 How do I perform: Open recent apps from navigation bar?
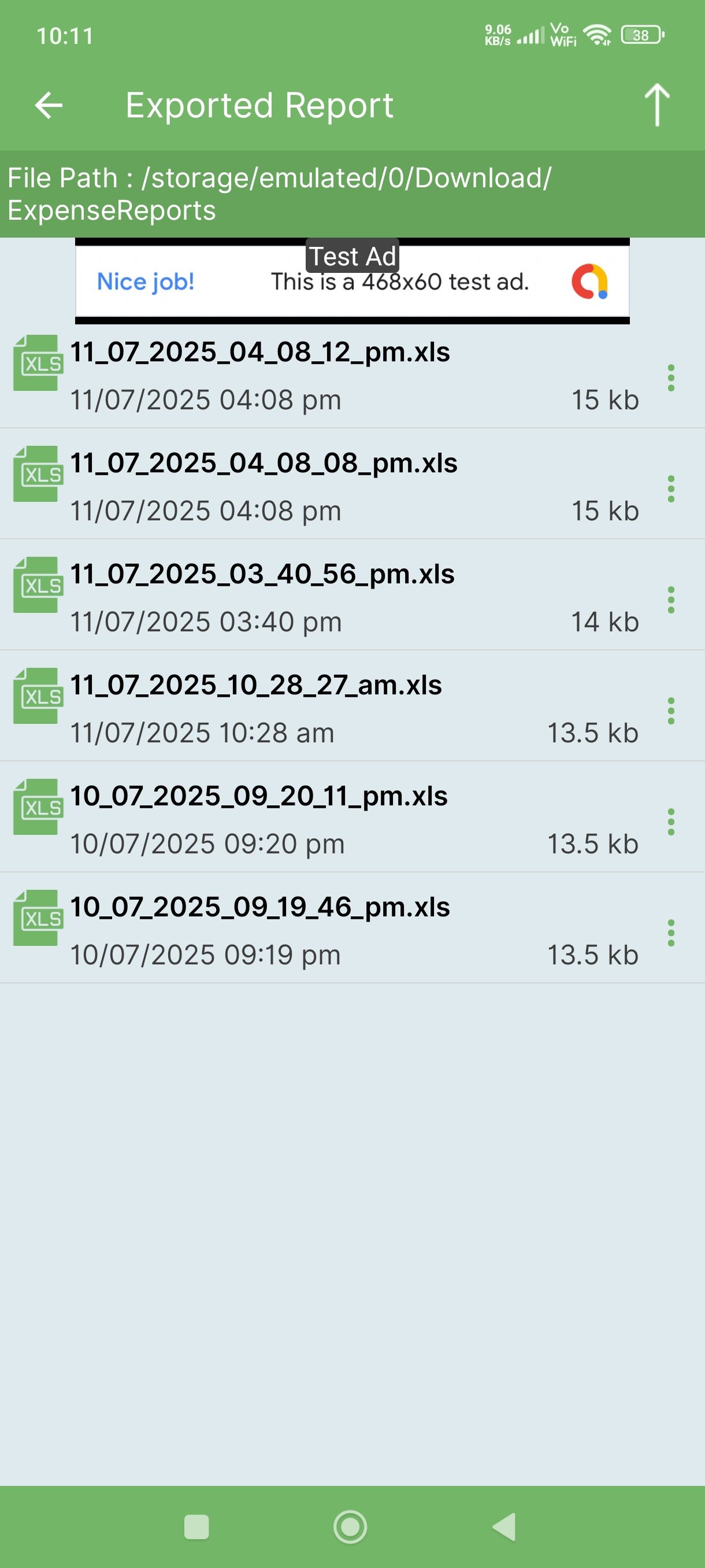coord(196,1526)
